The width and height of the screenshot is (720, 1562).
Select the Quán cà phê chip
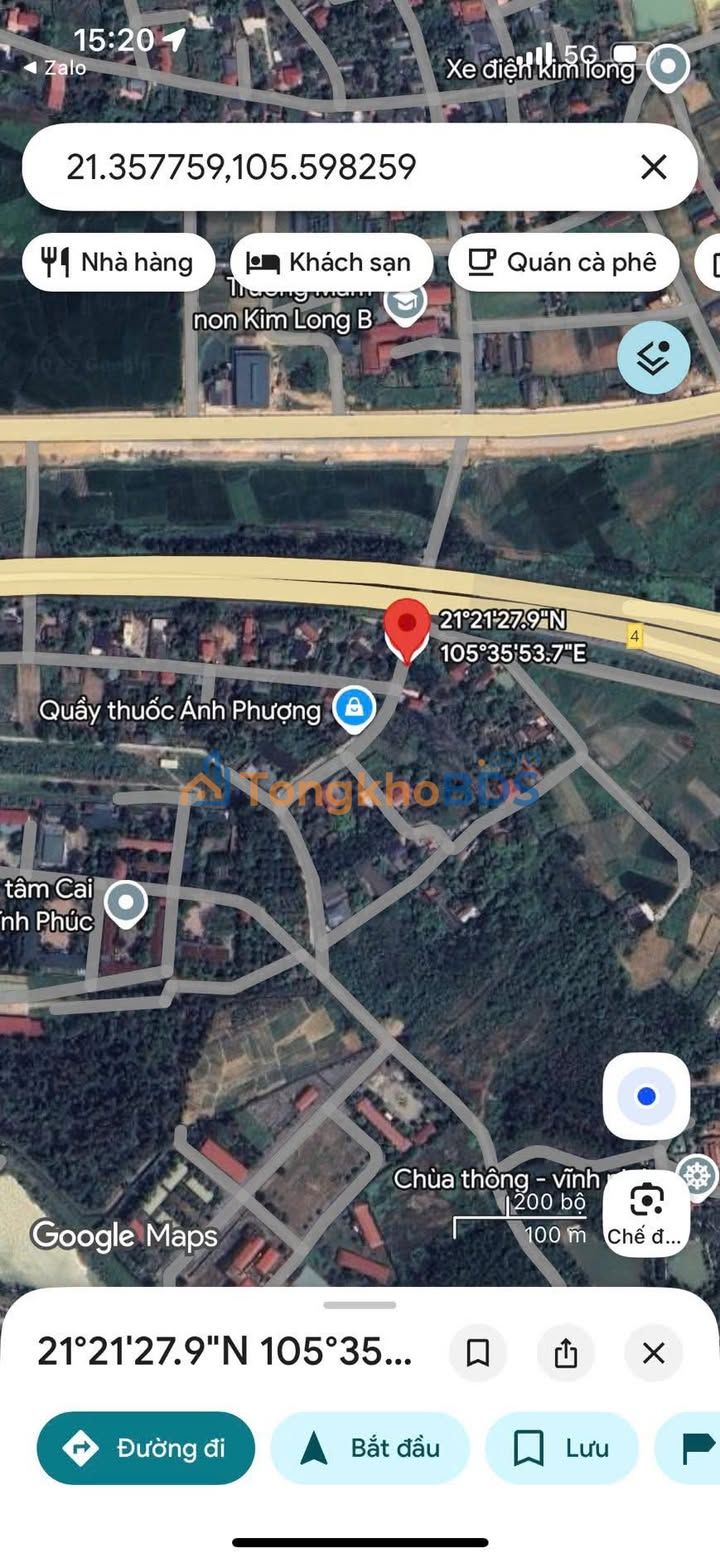point(564,263)
